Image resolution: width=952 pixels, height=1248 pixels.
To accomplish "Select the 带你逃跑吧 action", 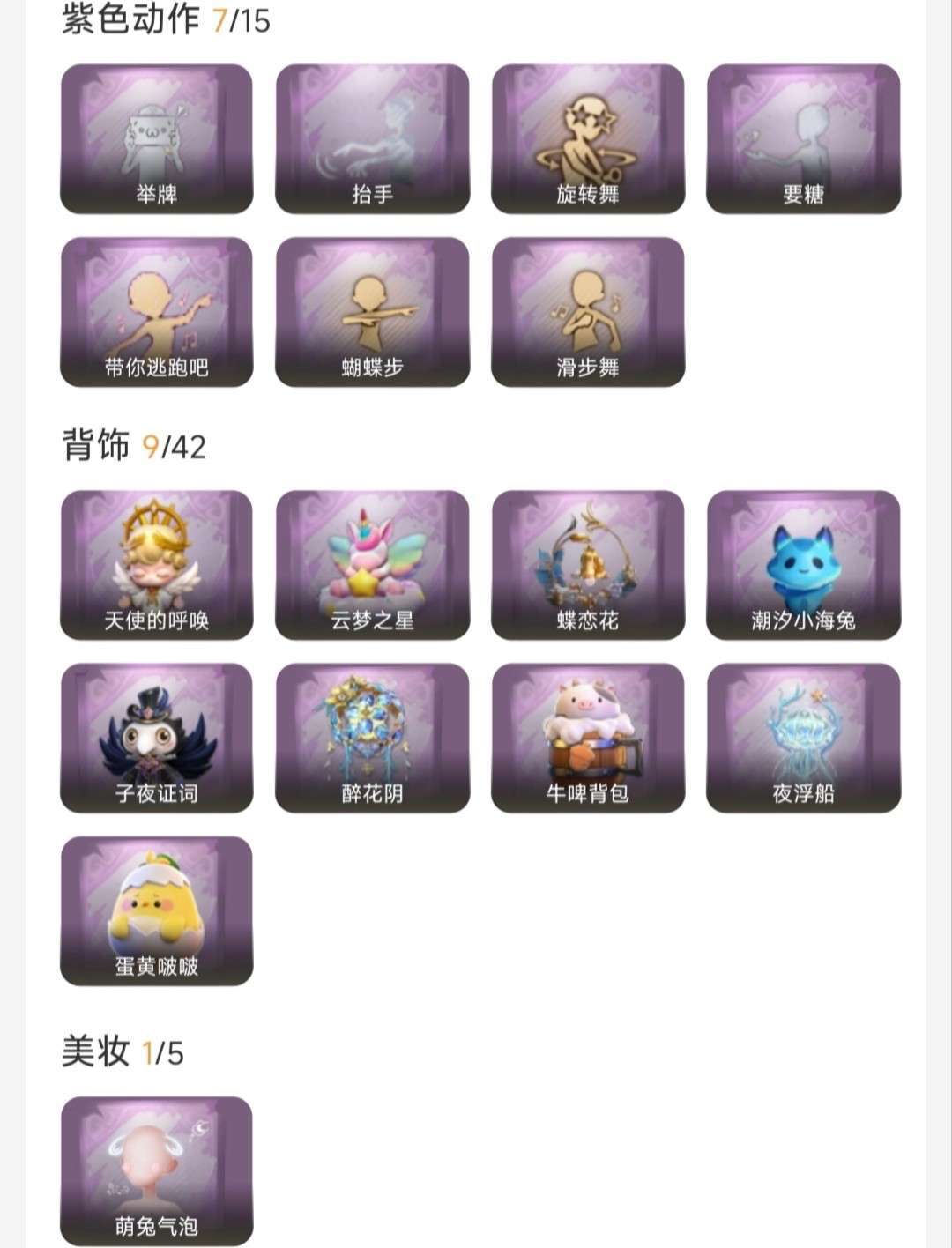I will click(154, 308).
